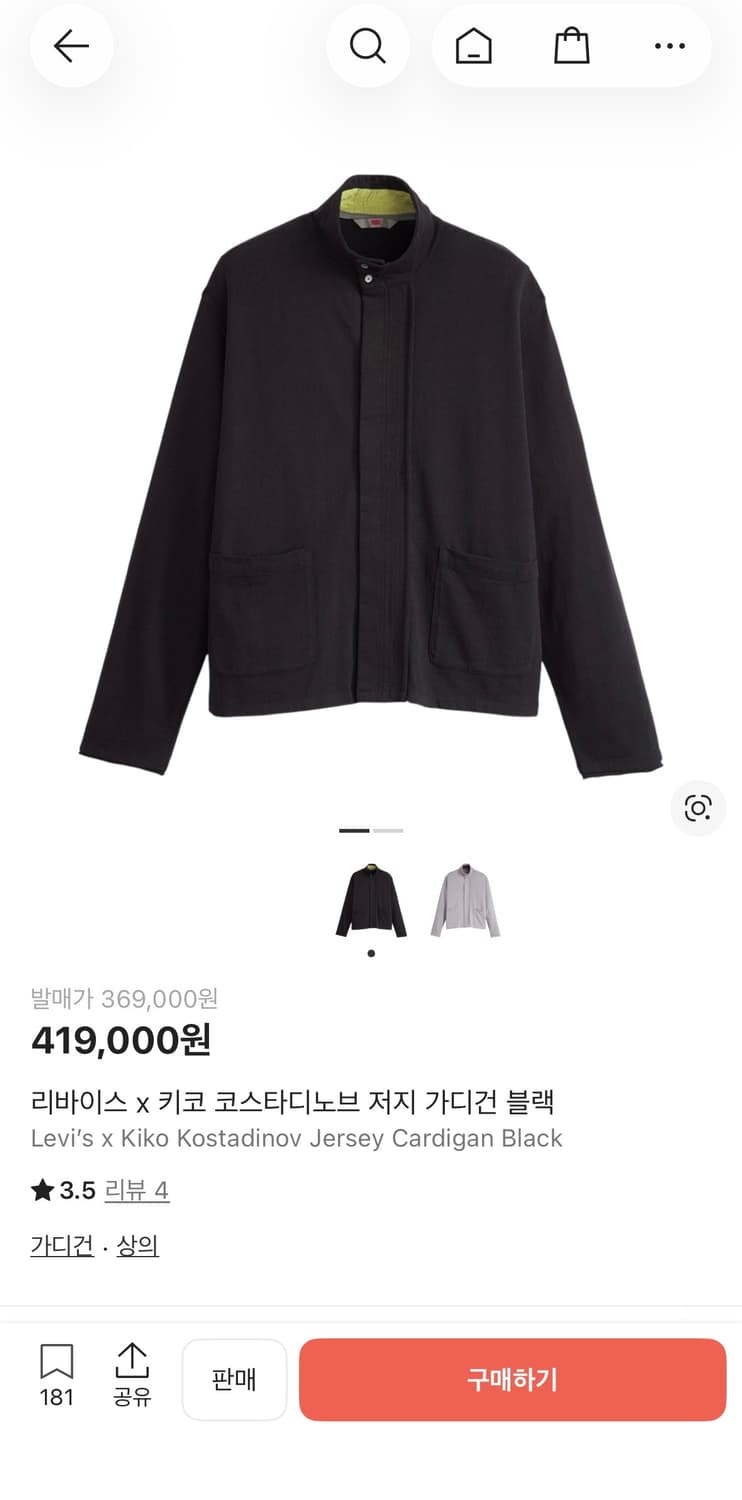Switch to the second image indicator bar
Image resolution: width=742 pixels, height=1500 pixels.
386,830
